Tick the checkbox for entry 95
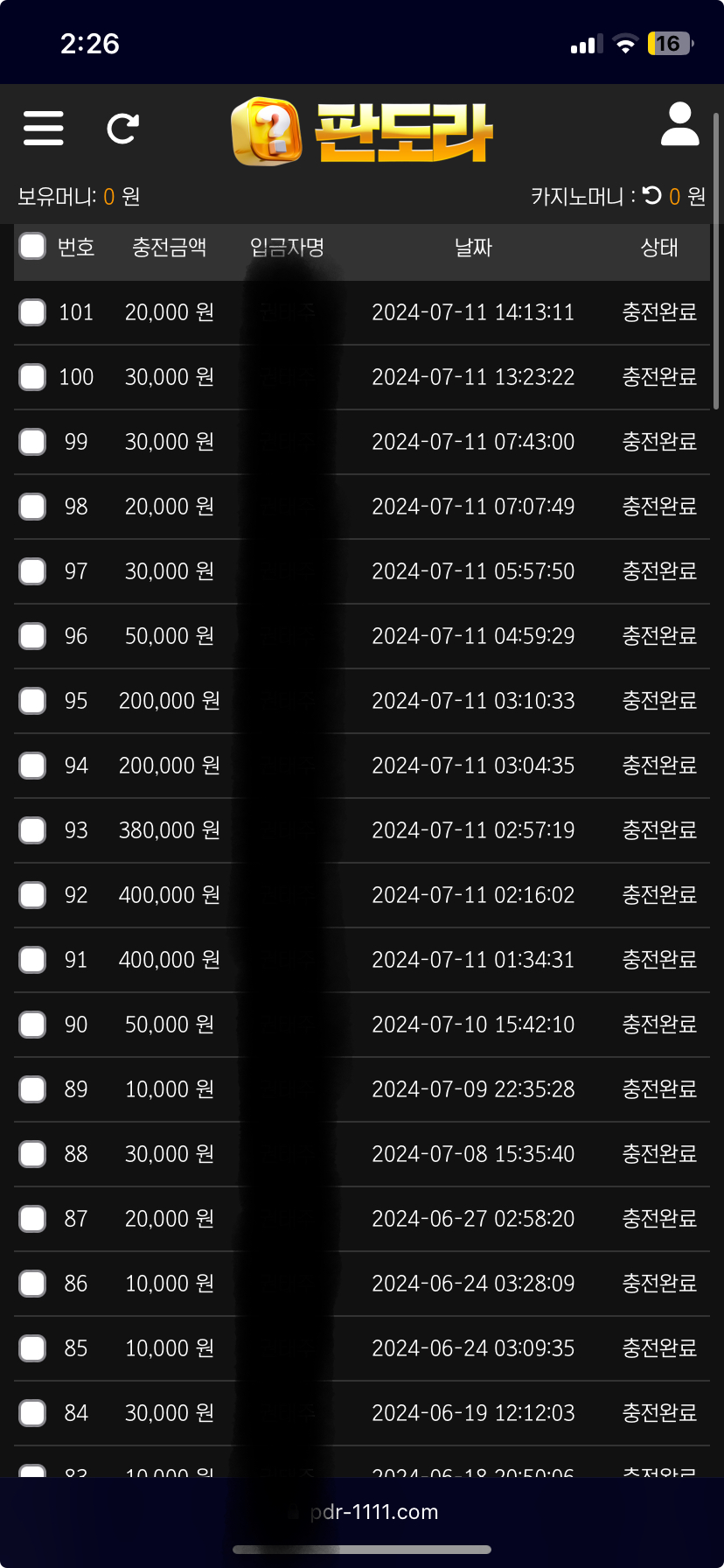The width and height of the screenshot is (724, 1568). click(32, 701)
